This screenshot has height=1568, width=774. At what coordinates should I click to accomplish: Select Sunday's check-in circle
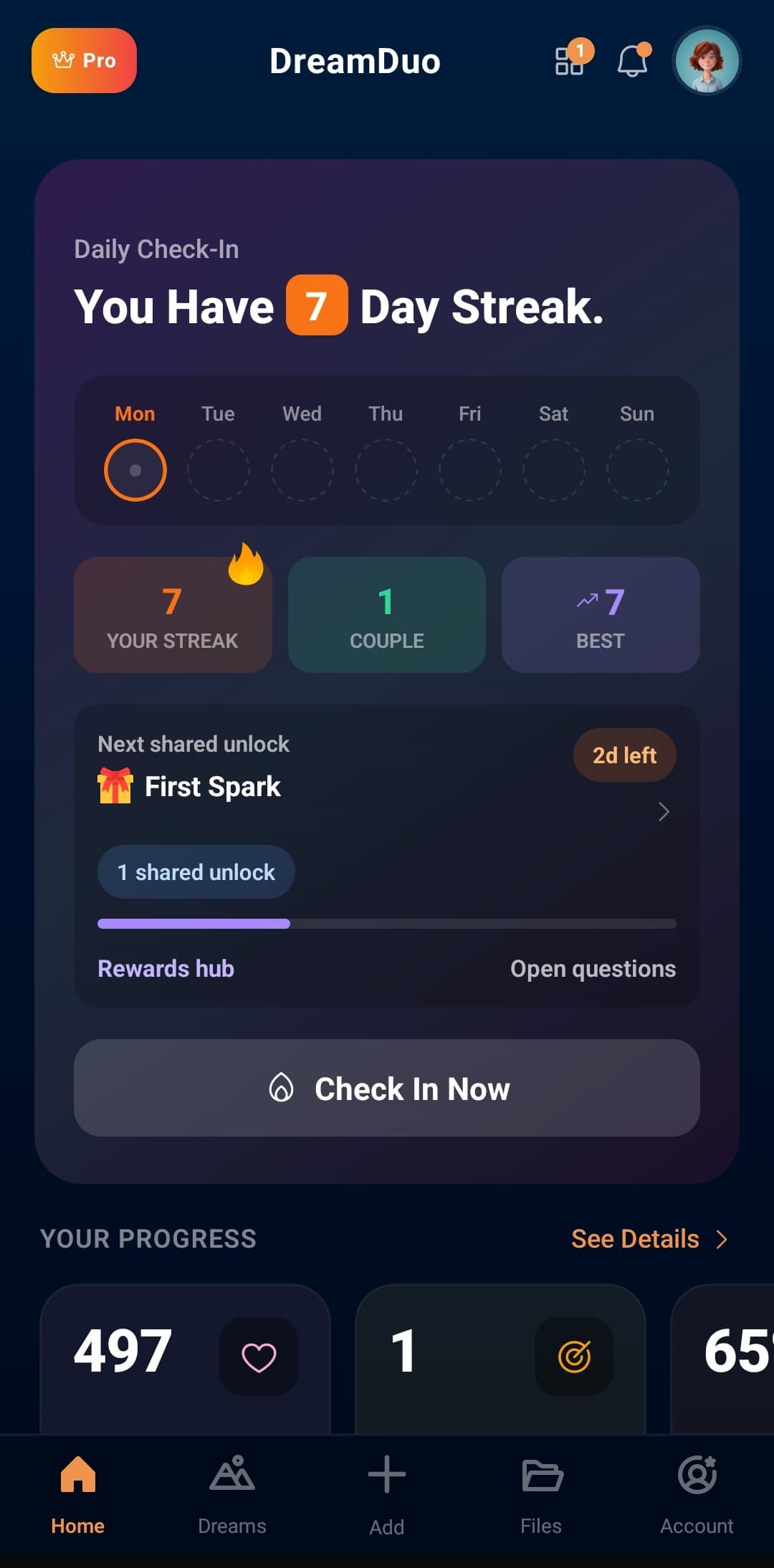point(637,468)
